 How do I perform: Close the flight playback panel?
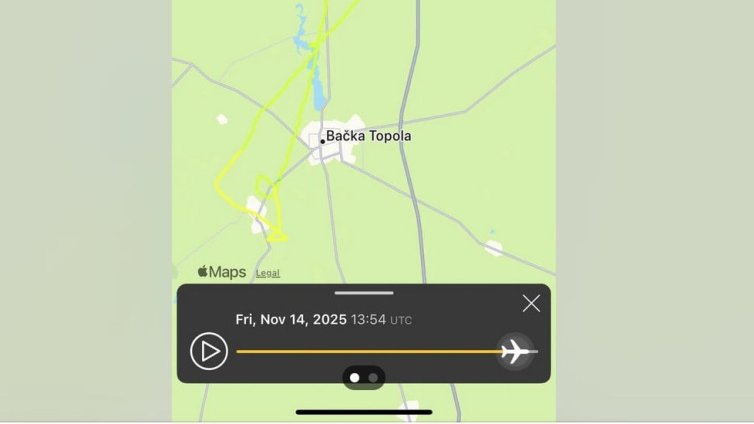(531, 303)
